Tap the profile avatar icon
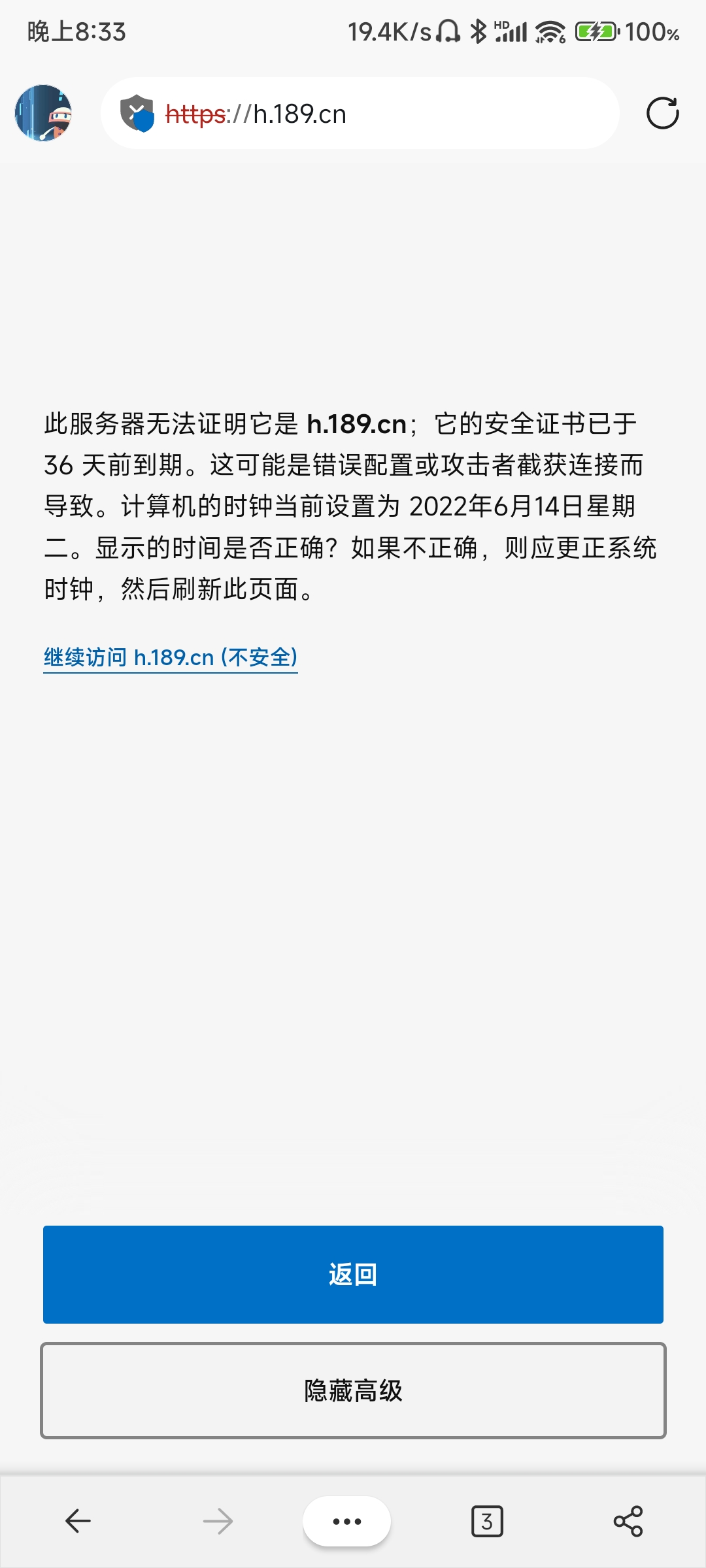 pos(43,113)
